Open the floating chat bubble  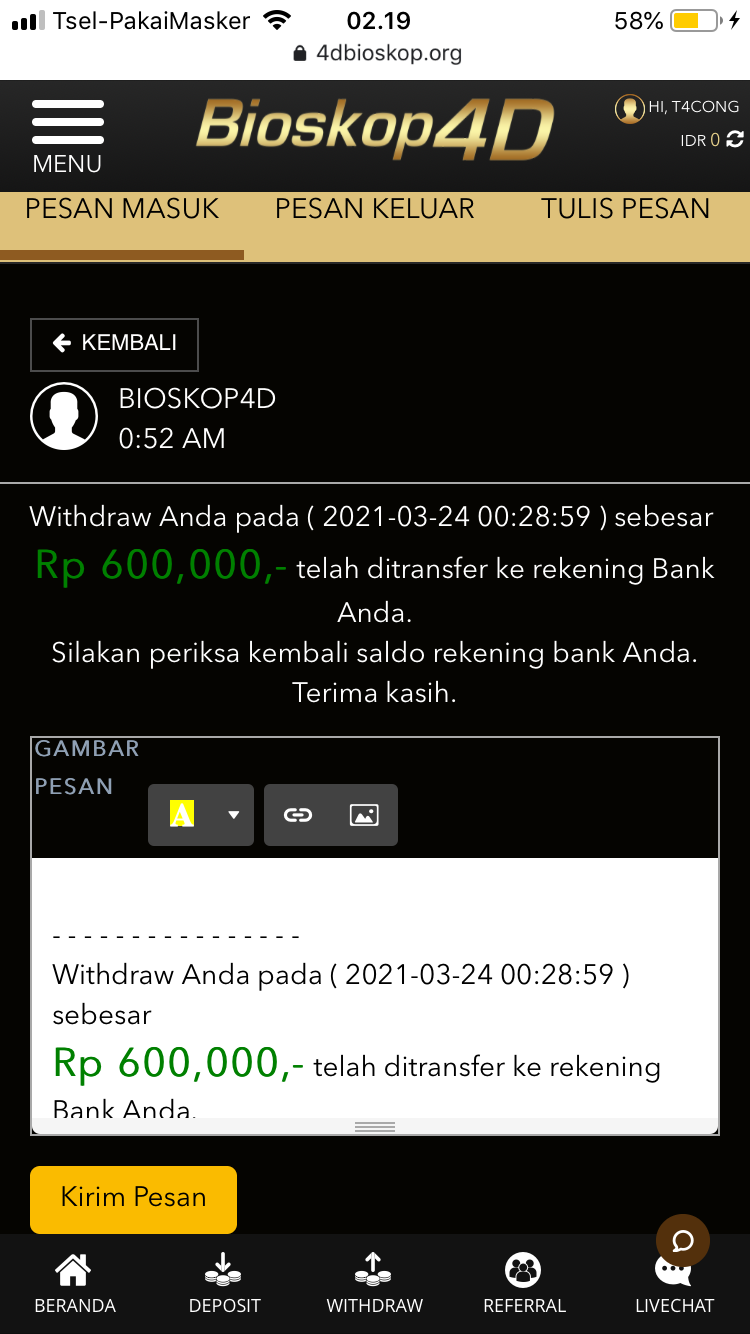coord(683,1241)
